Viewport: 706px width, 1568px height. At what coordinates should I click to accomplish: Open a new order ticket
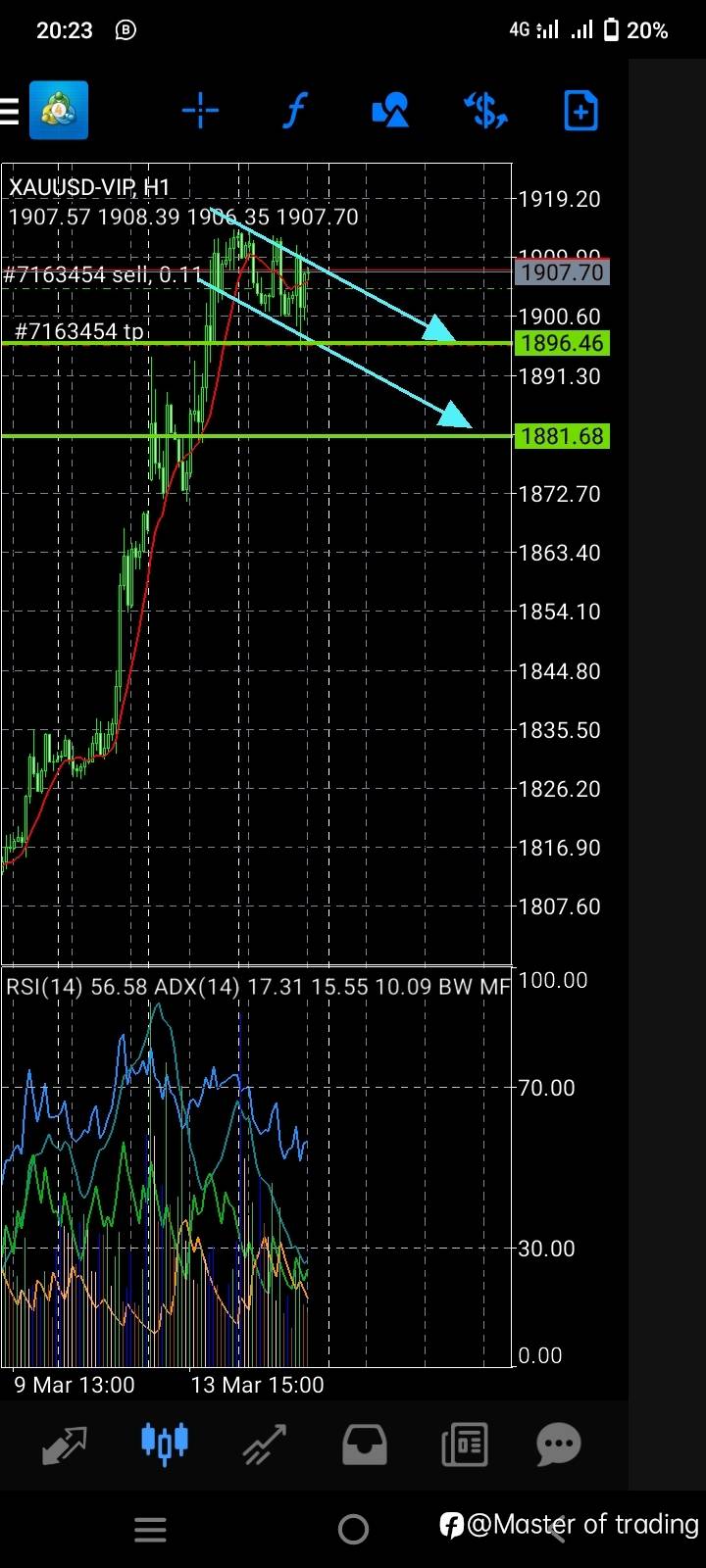580,111
